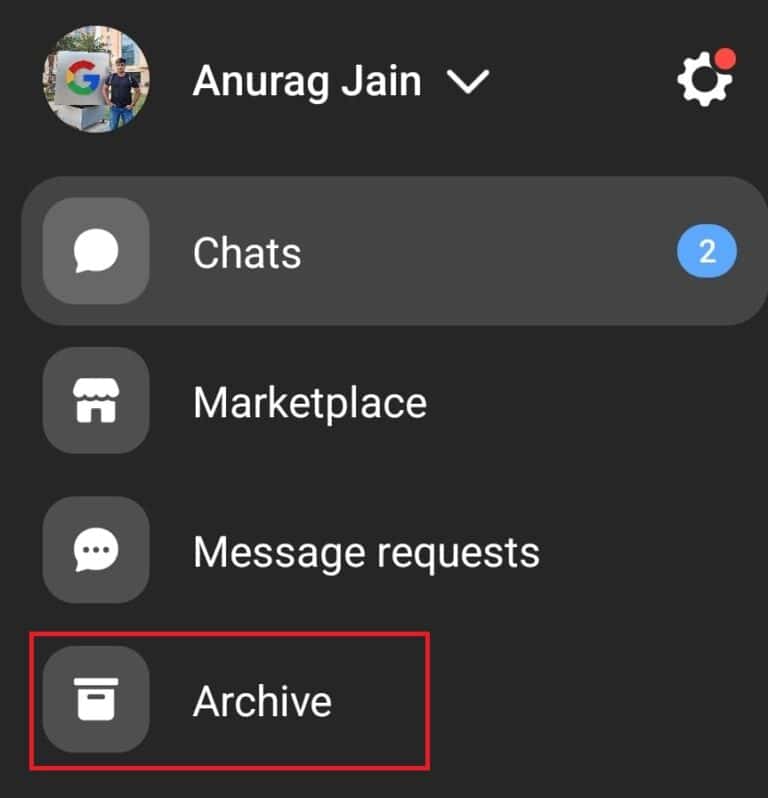The height and width of the screenshot is (798, 768).
Task: Open the Archive folder
Action: coord(261,700)
